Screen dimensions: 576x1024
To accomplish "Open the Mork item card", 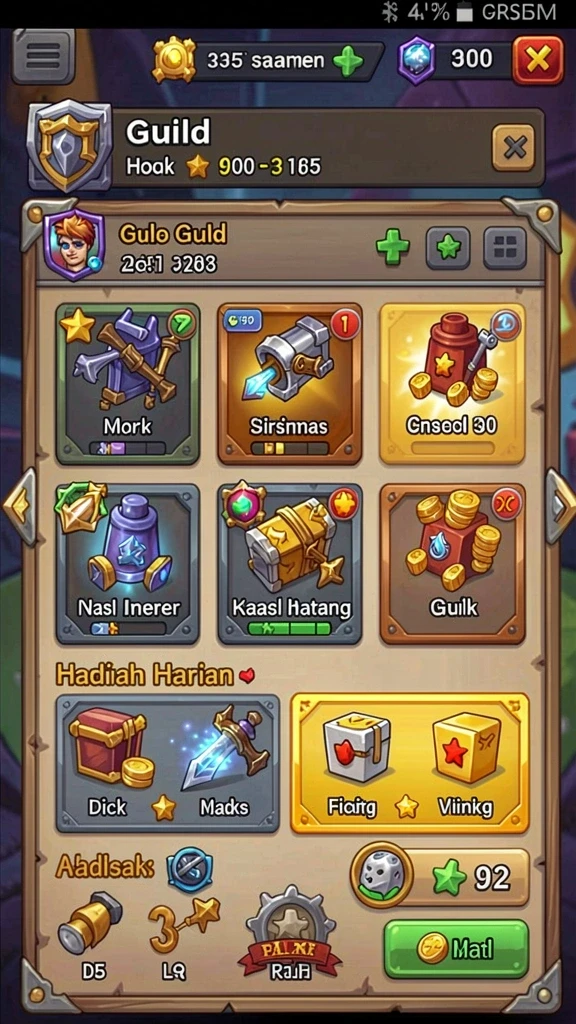I will pos(128,383).
